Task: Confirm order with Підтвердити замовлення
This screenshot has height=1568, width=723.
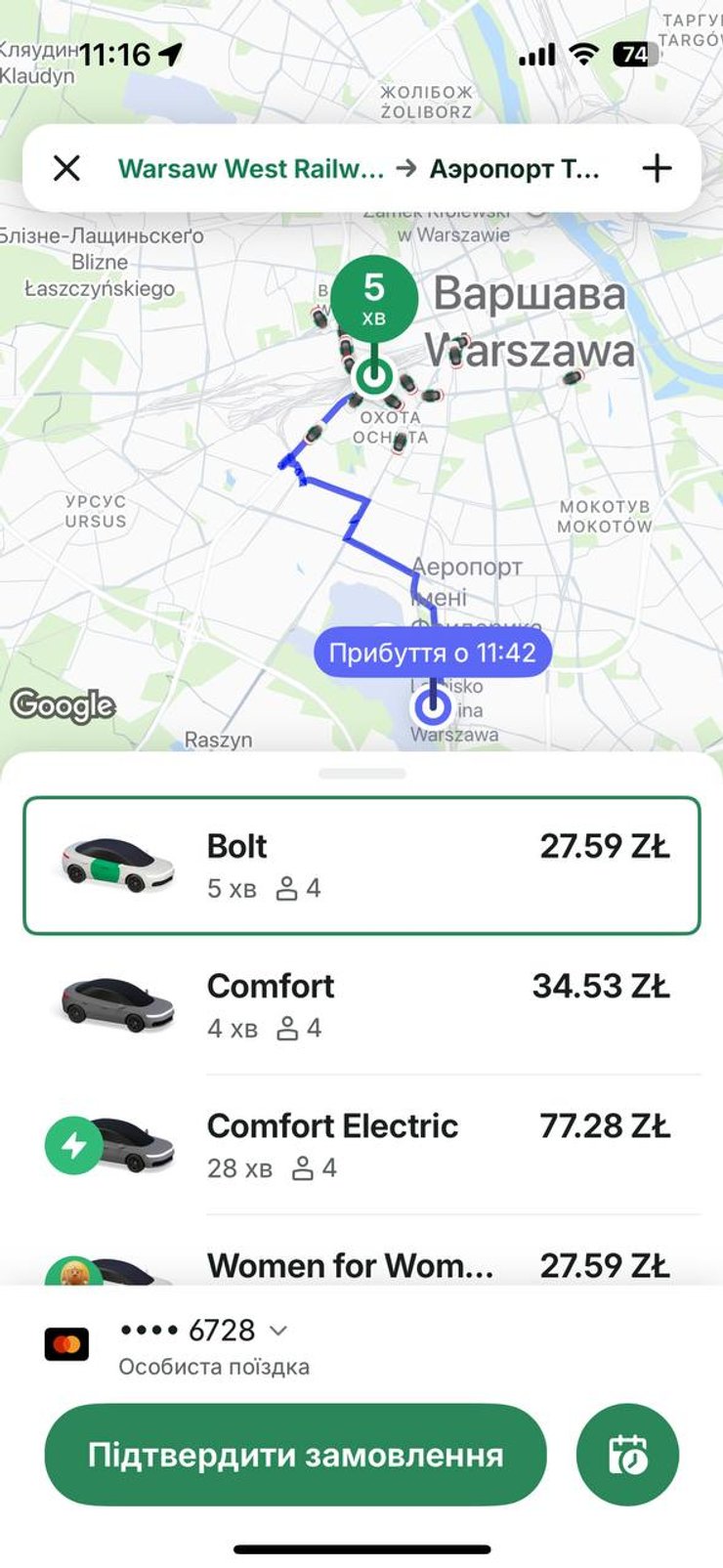Action: click(x=295, y=1455)
